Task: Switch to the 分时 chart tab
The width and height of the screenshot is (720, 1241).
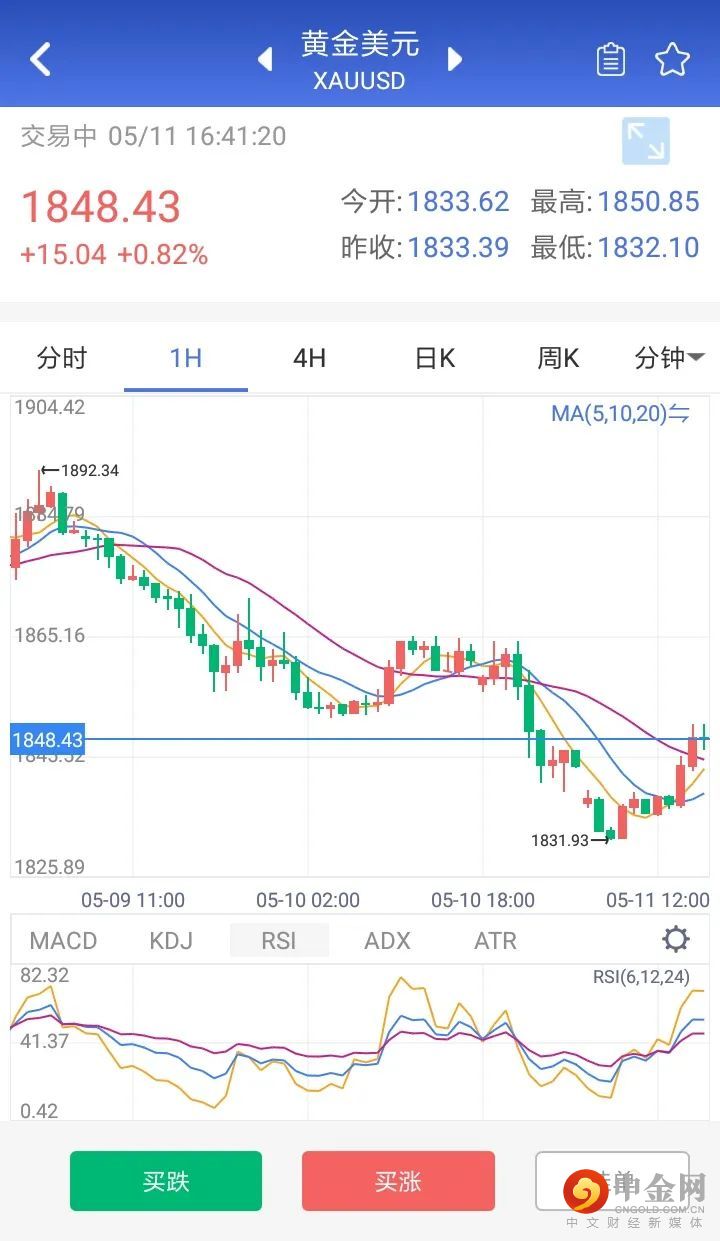Action: [x=62, y=358]
